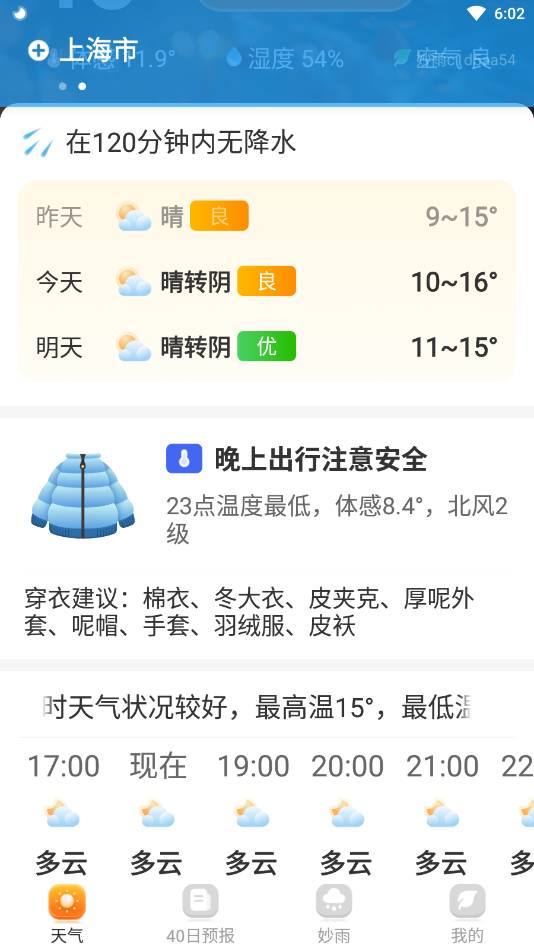View yesterday's 昨天 weather row

click(266, 216)
